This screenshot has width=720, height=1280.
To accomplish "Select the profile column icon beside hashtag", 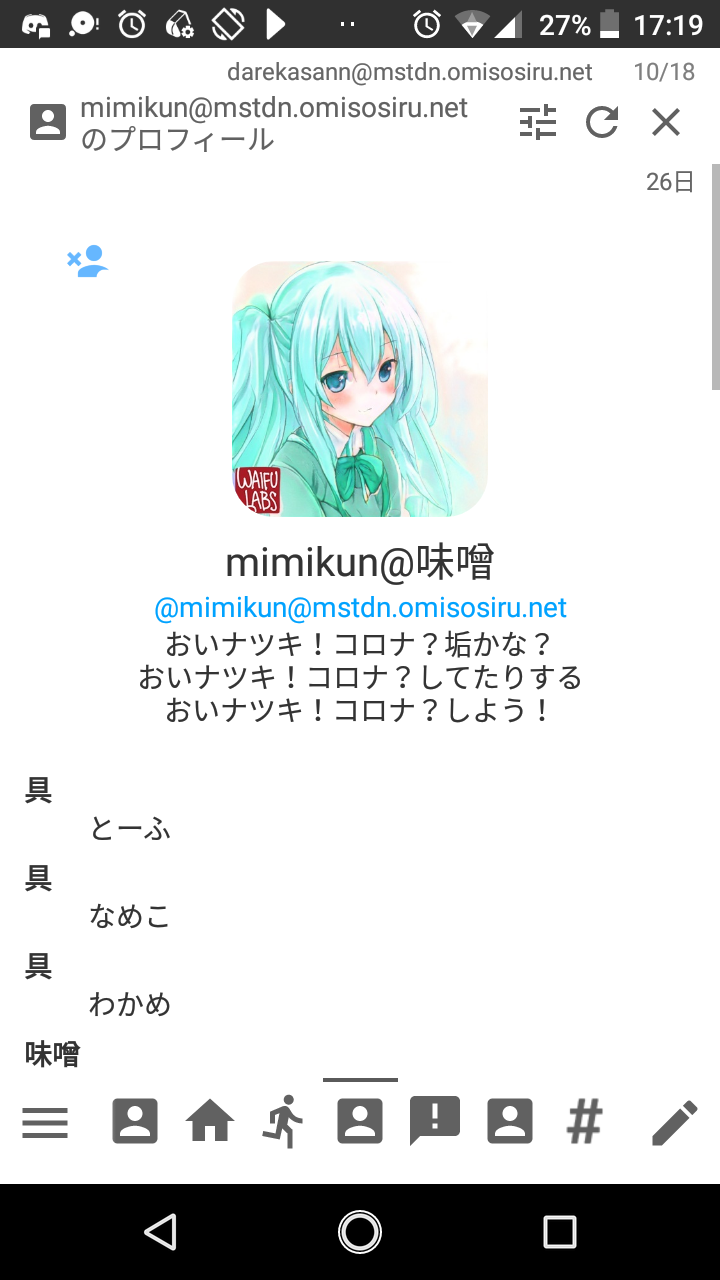I will pyautogui.click(x=510, y=1122).
